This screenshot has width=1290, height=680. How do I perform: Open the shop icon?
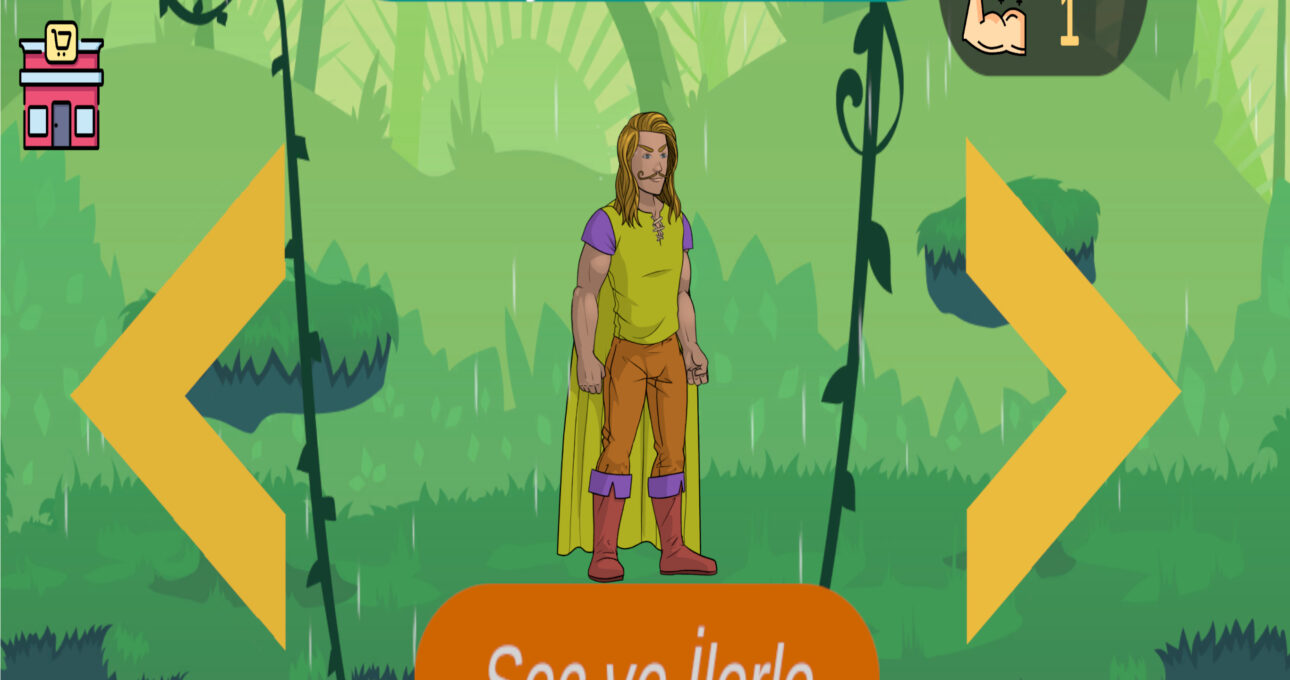click(61, 87)
